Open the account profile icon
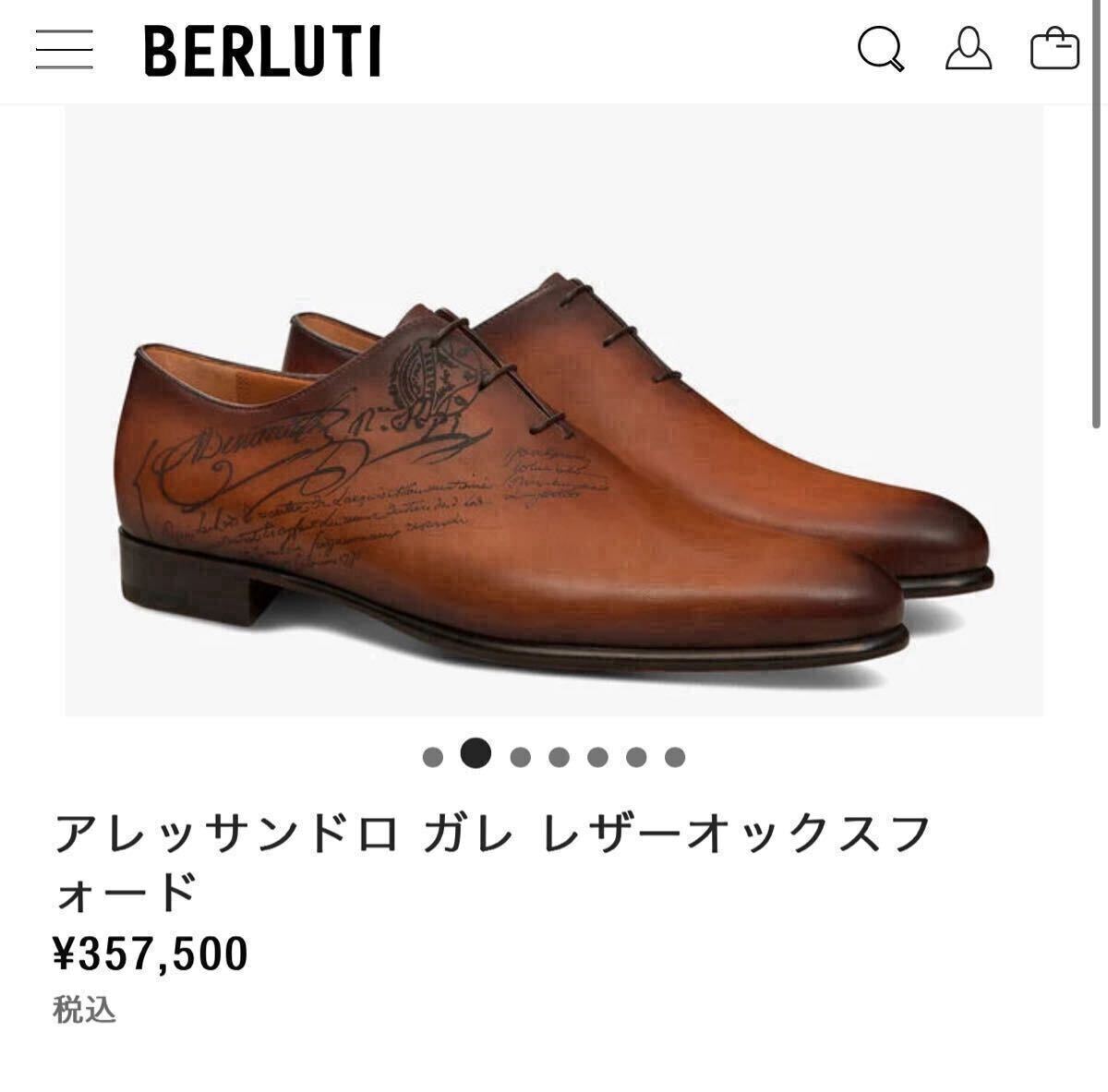This screenshot has width=1108, height=1092. coord(968,49)
